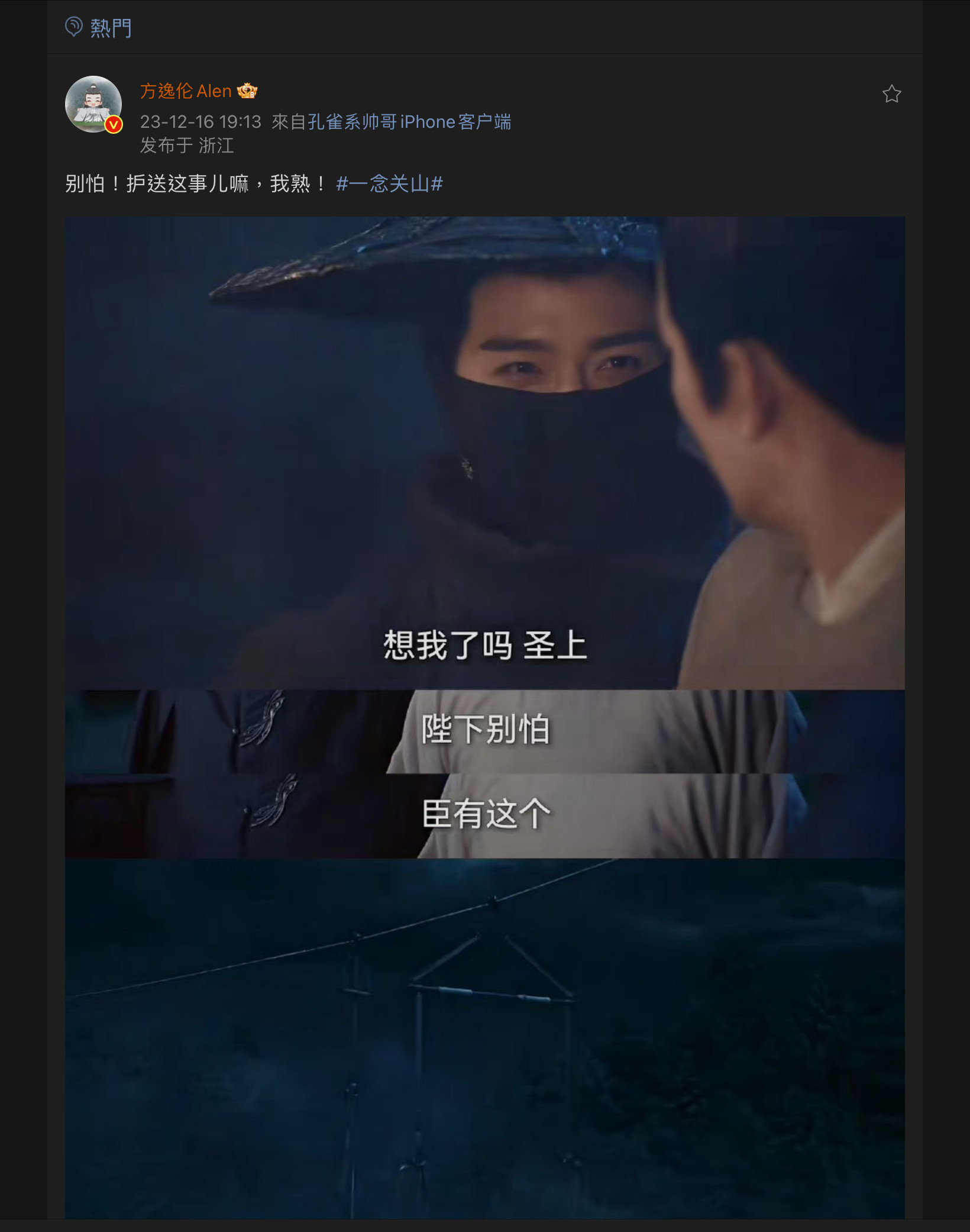Image resolution: width=970 pixels, height=1232 pixels.
Task: View the post's image full screen
Action: click(484, 716)
